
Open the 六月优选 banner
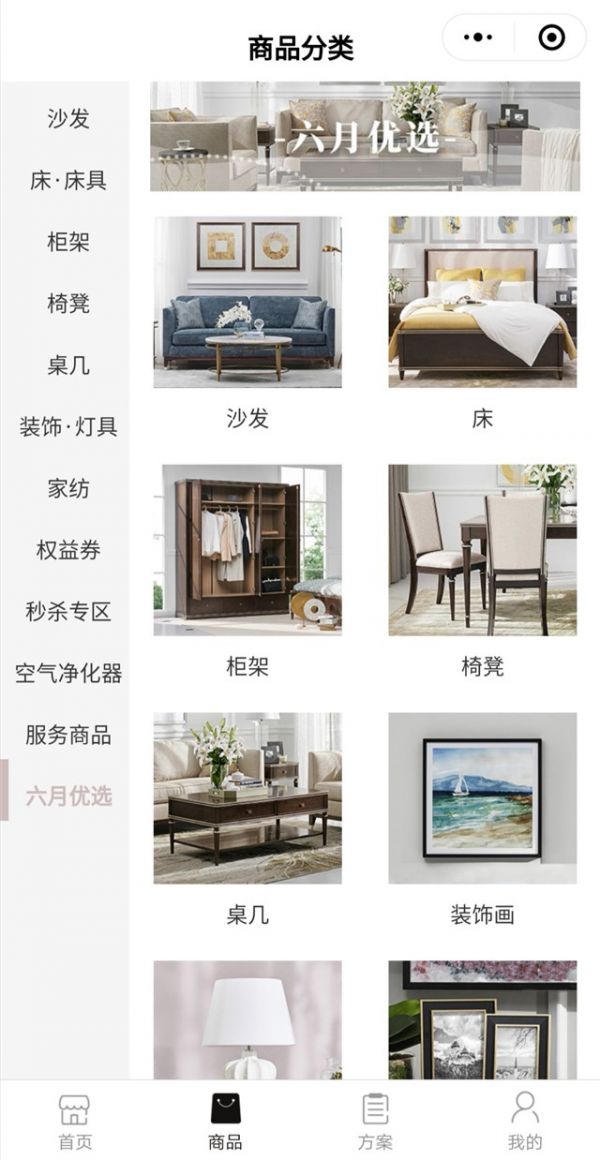(365, 136)
